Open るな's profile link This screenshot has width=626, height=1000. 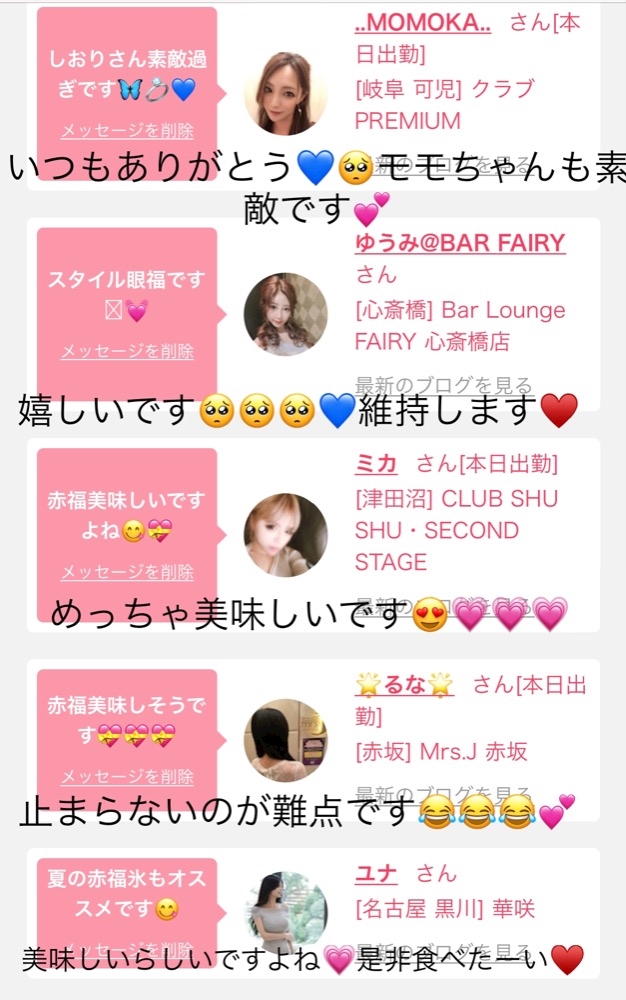(404, 685)
